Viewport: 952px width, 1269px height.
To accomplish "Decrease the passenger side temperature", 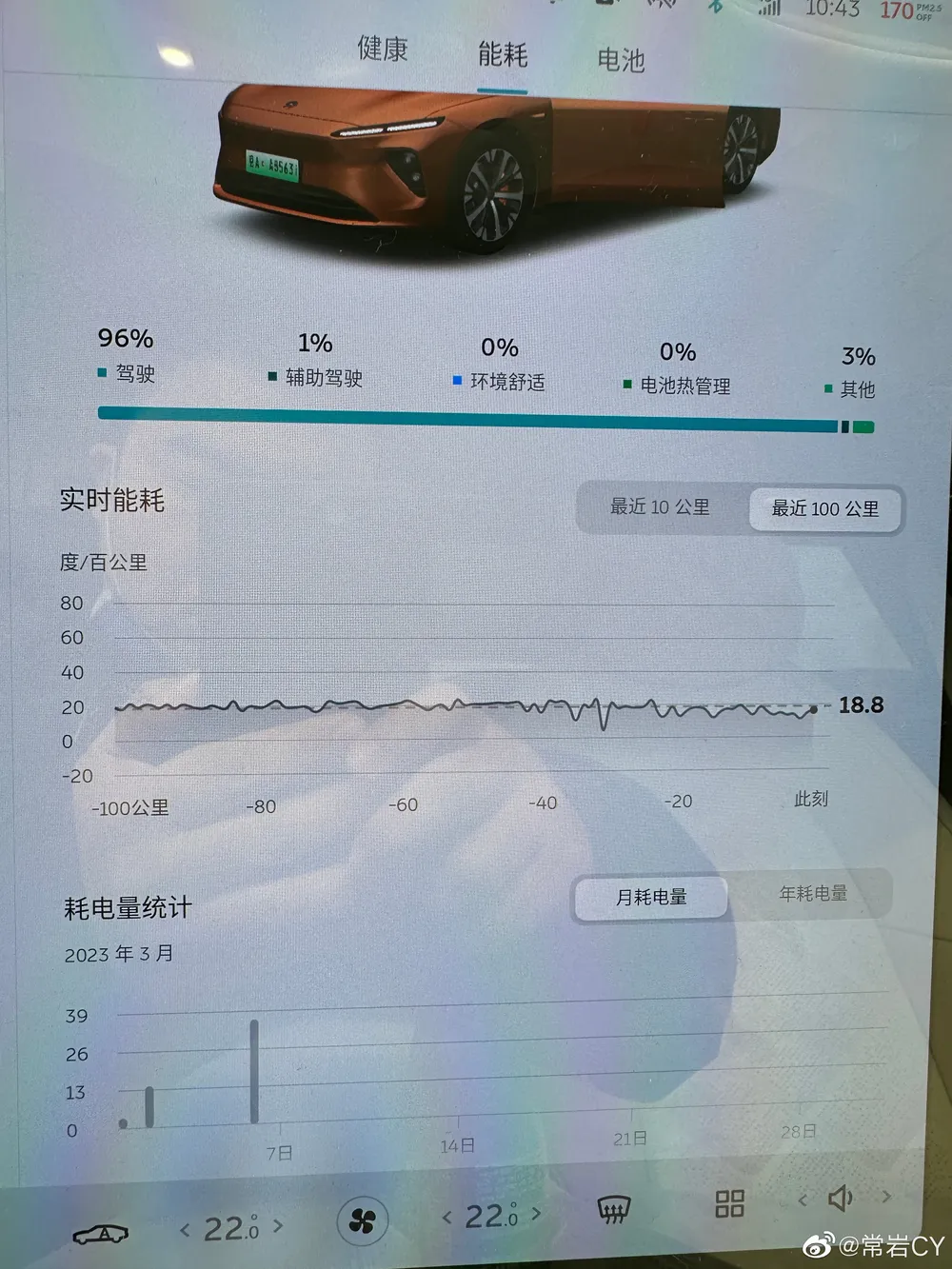I will point(446,1217).
